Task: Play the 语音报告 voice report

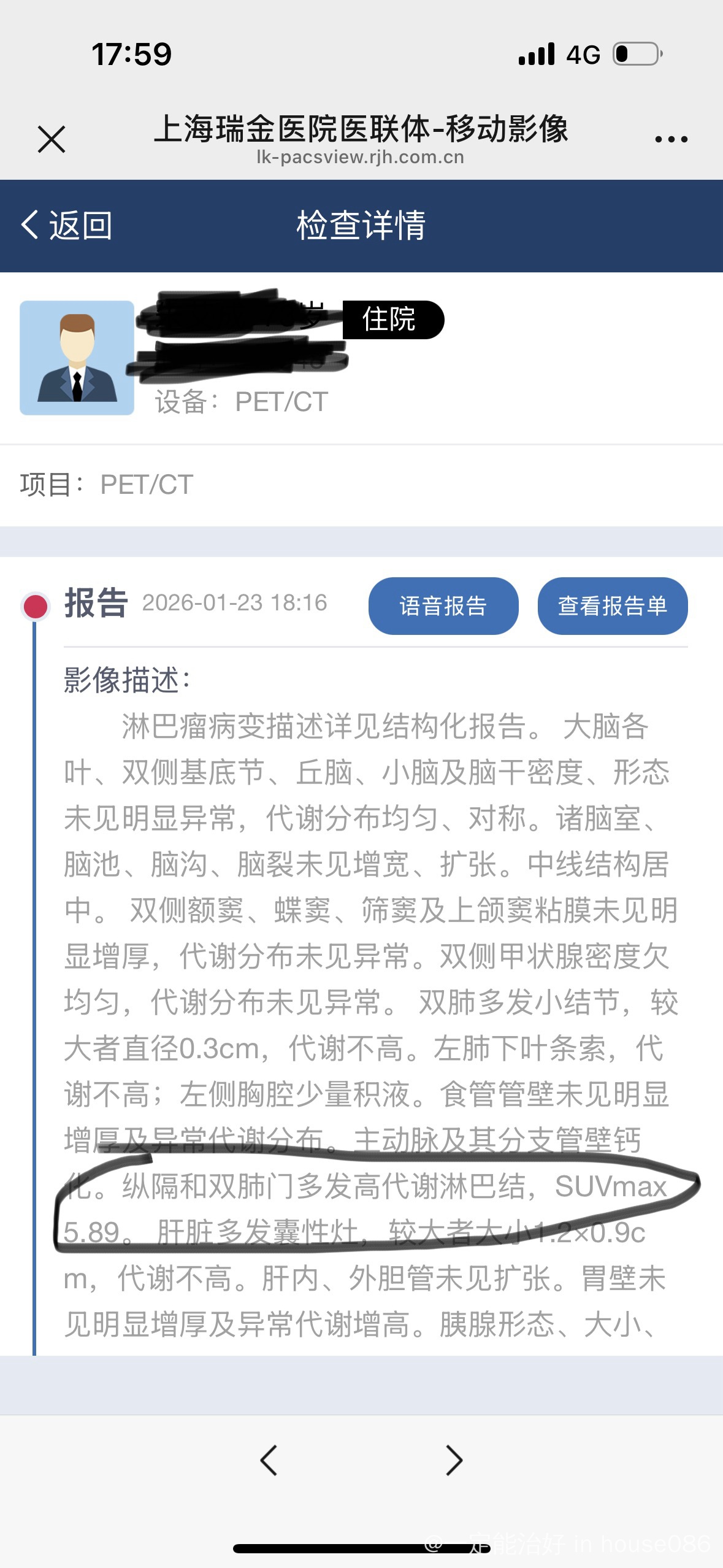Action: (x=443, y=605)
